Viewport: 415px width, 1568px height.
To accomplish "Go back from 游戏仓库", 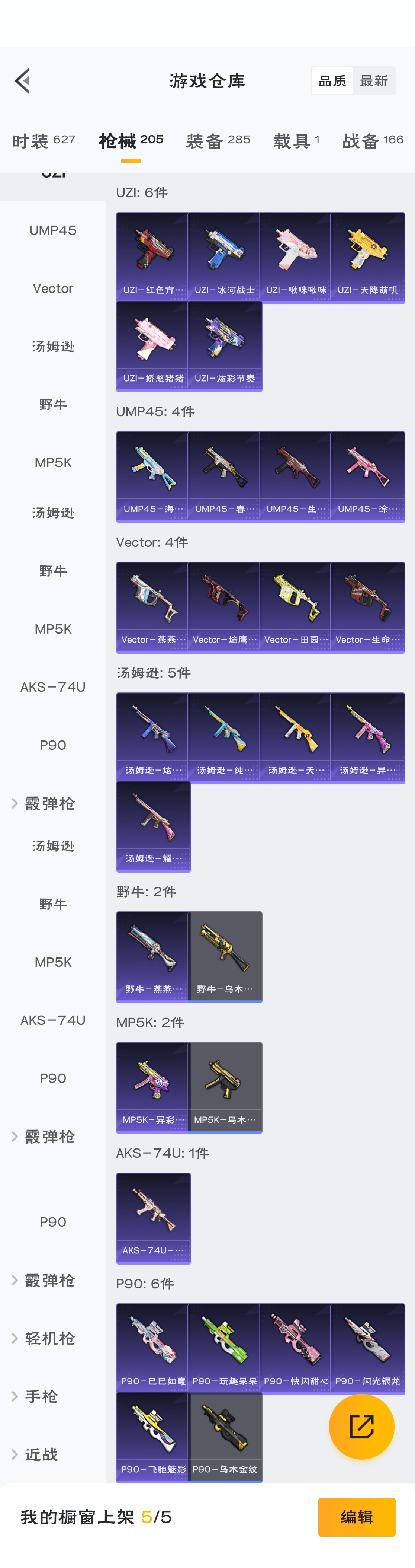I will pyautogui.click(x=23, y=81).
